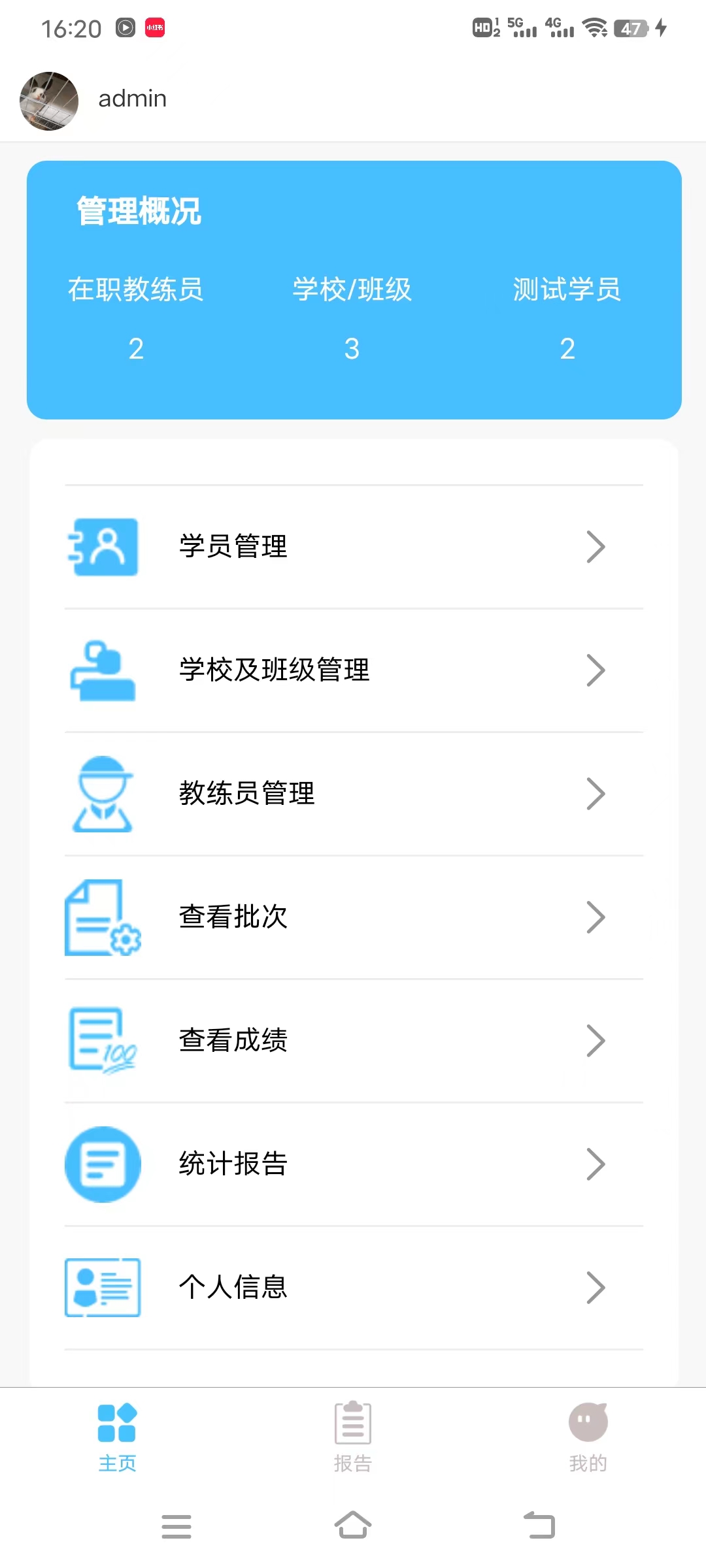The image size is (706, 1568).
Task: Go back using system back button
Action: pyautogui.click(x=539, y=1526)
